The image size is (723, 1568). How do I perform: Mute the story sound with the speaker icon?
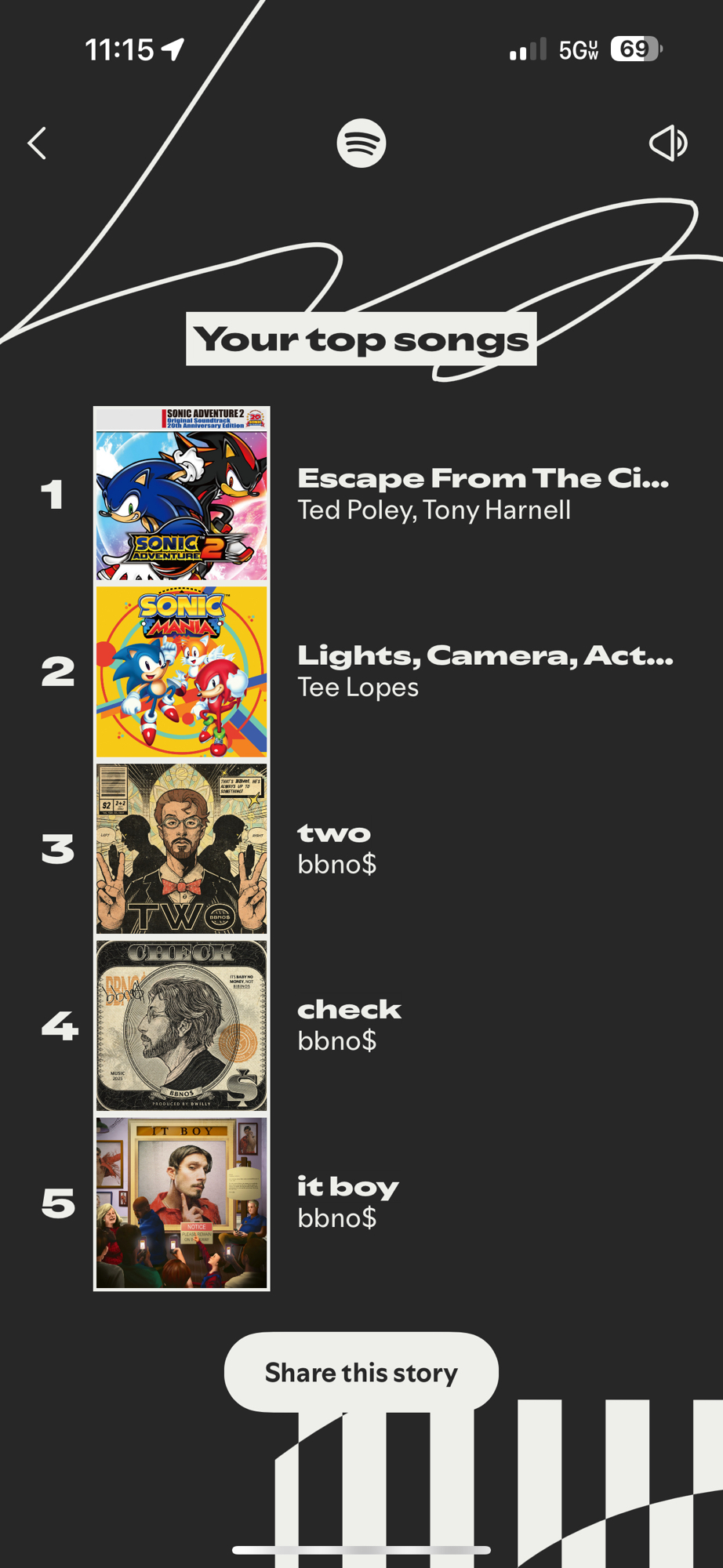668,143
